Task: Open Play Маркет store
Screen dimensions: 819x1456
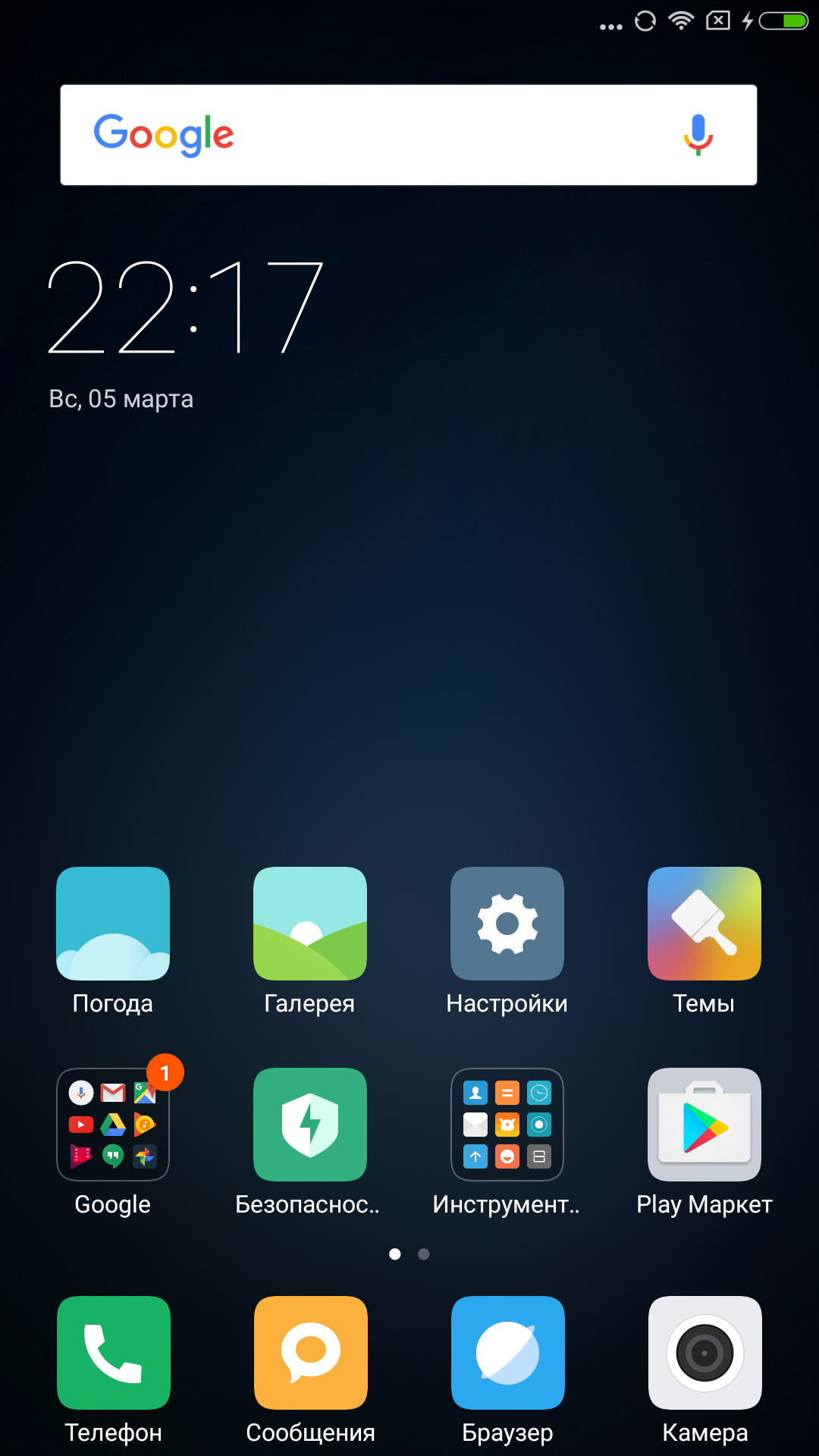Action: pyautogui.click(x=704, y=1125)
